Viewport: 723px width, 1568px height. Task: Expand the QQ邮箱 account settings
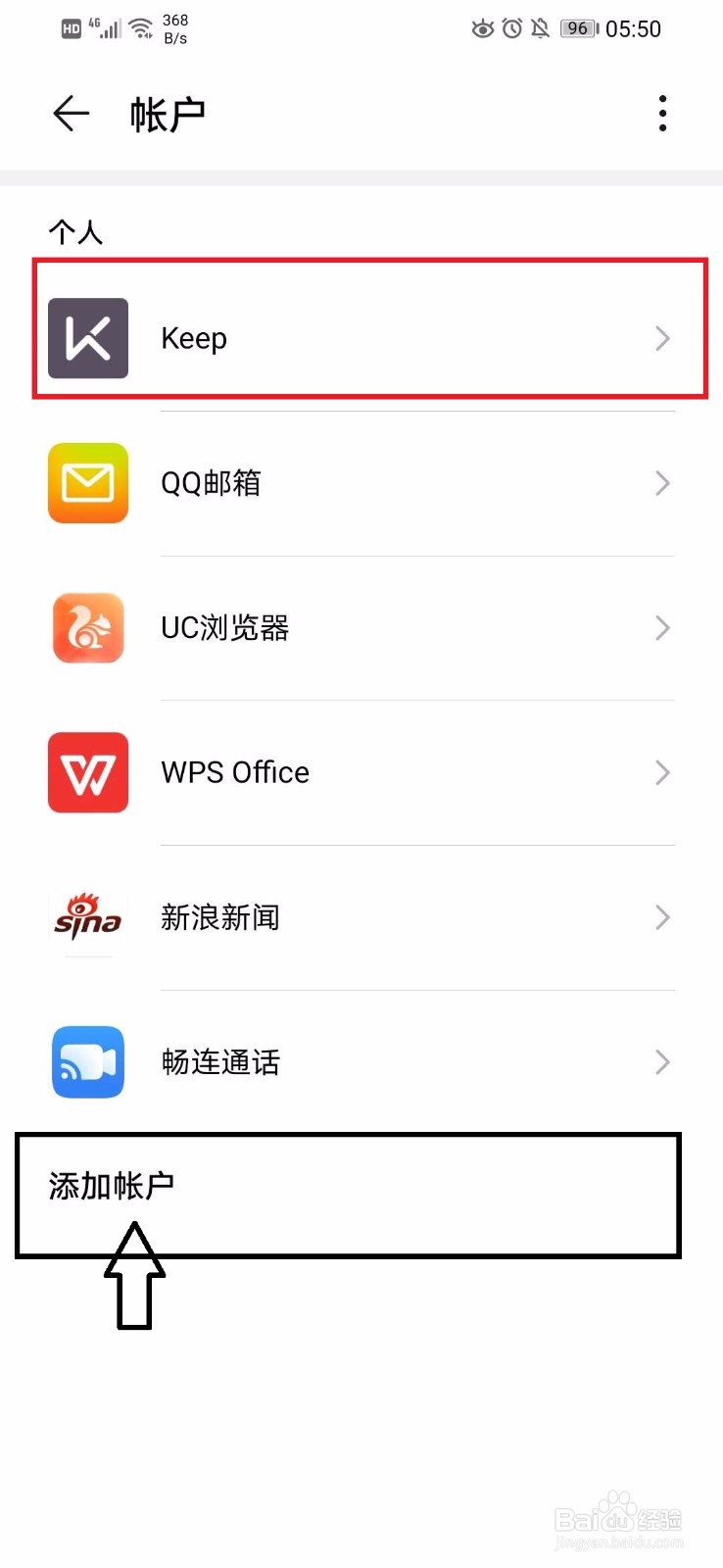[662, 483]
